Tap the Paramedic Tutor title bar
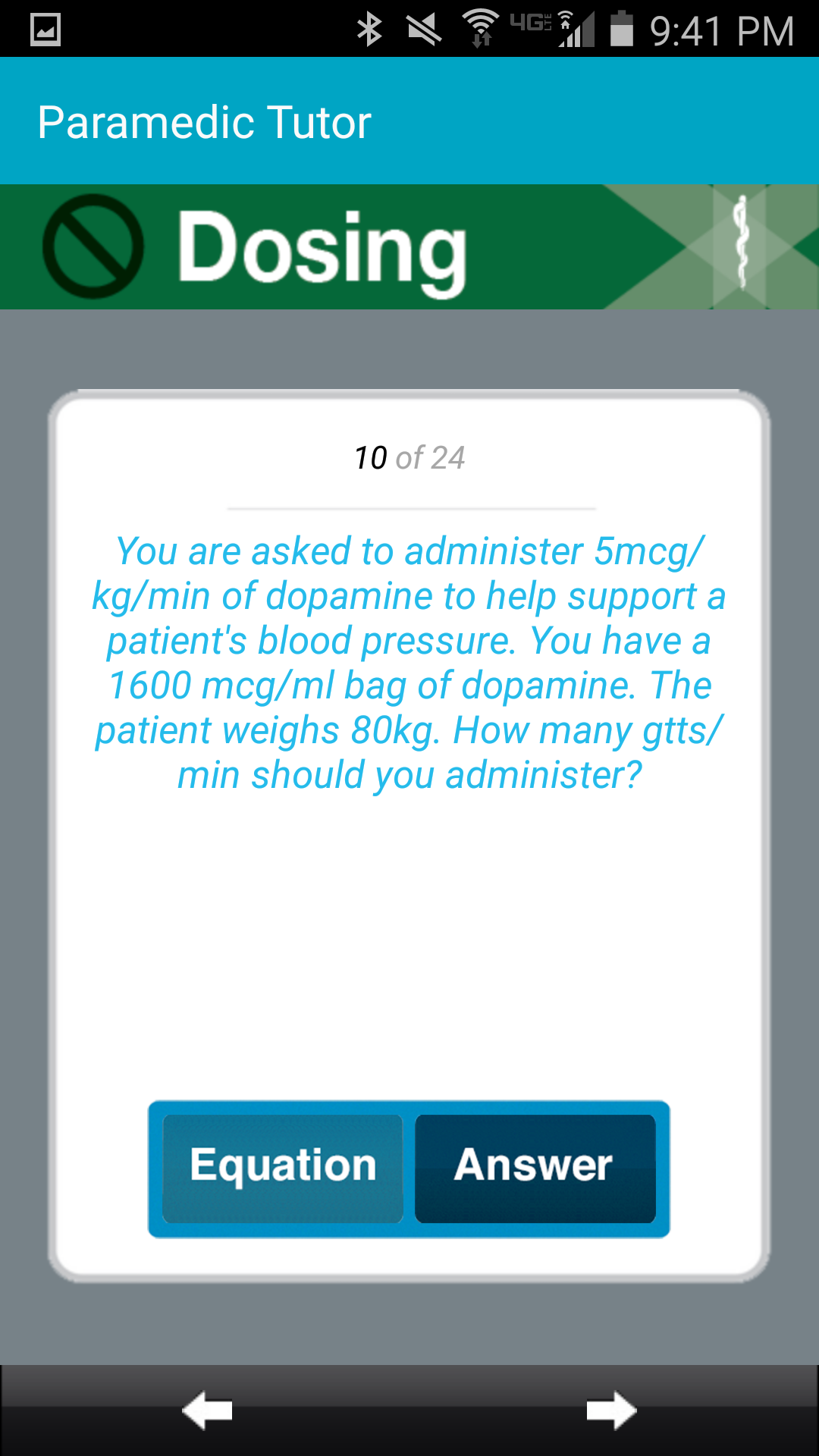 [x=205, y=121]
